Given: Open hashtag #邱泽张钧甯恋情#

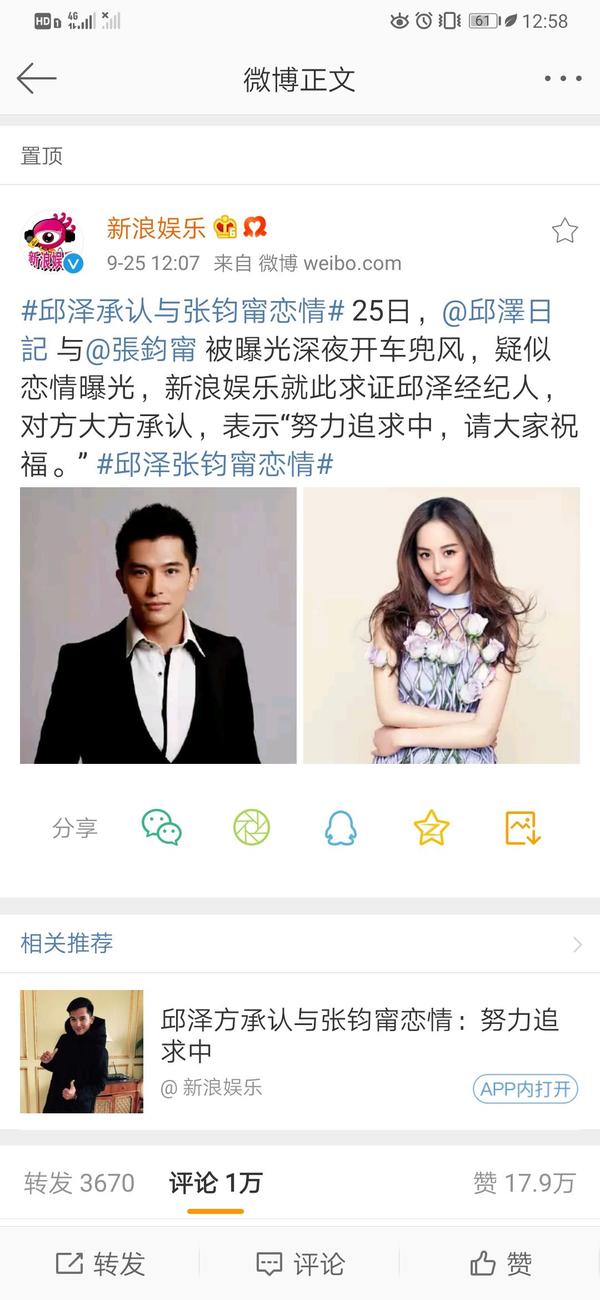Looking at the screenshot, I should [x=214, y=464].
